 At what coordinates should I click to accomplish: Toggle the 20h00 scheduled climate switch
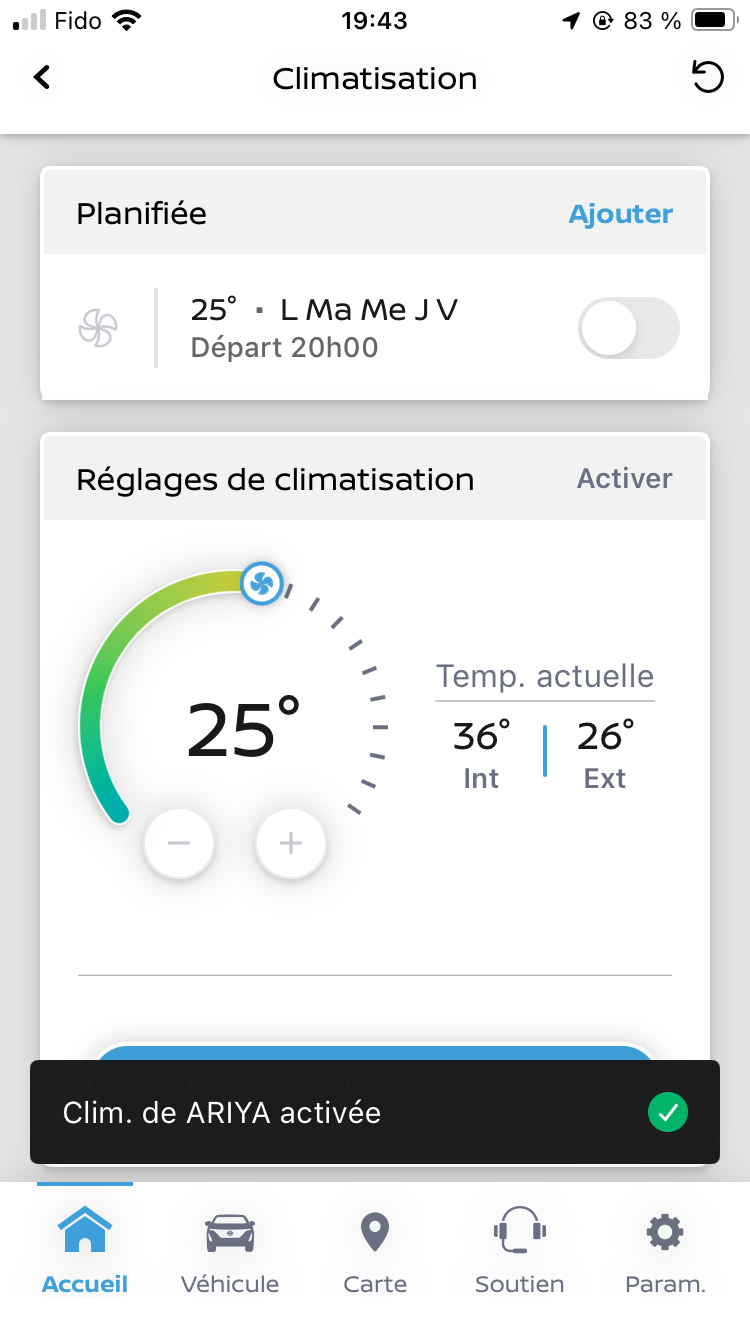tap(628, 328)
